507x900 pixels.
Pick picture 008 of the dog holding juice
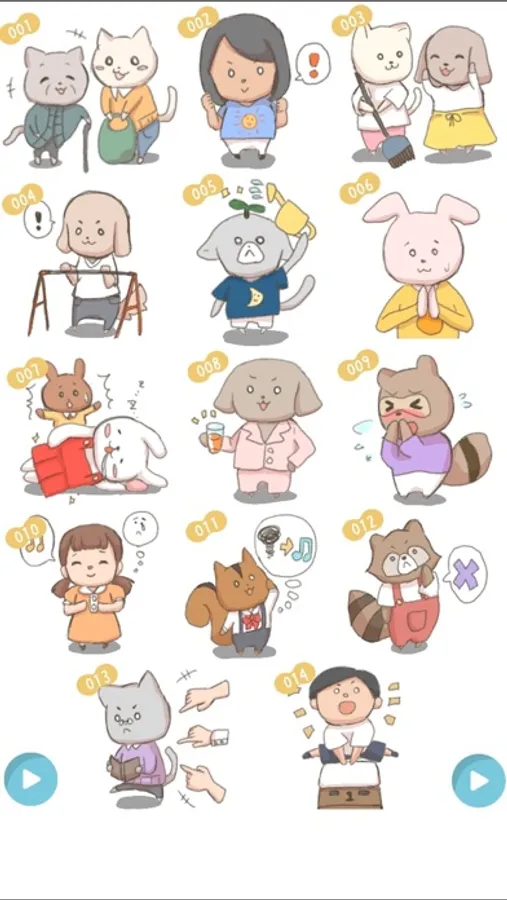(256, 428)
